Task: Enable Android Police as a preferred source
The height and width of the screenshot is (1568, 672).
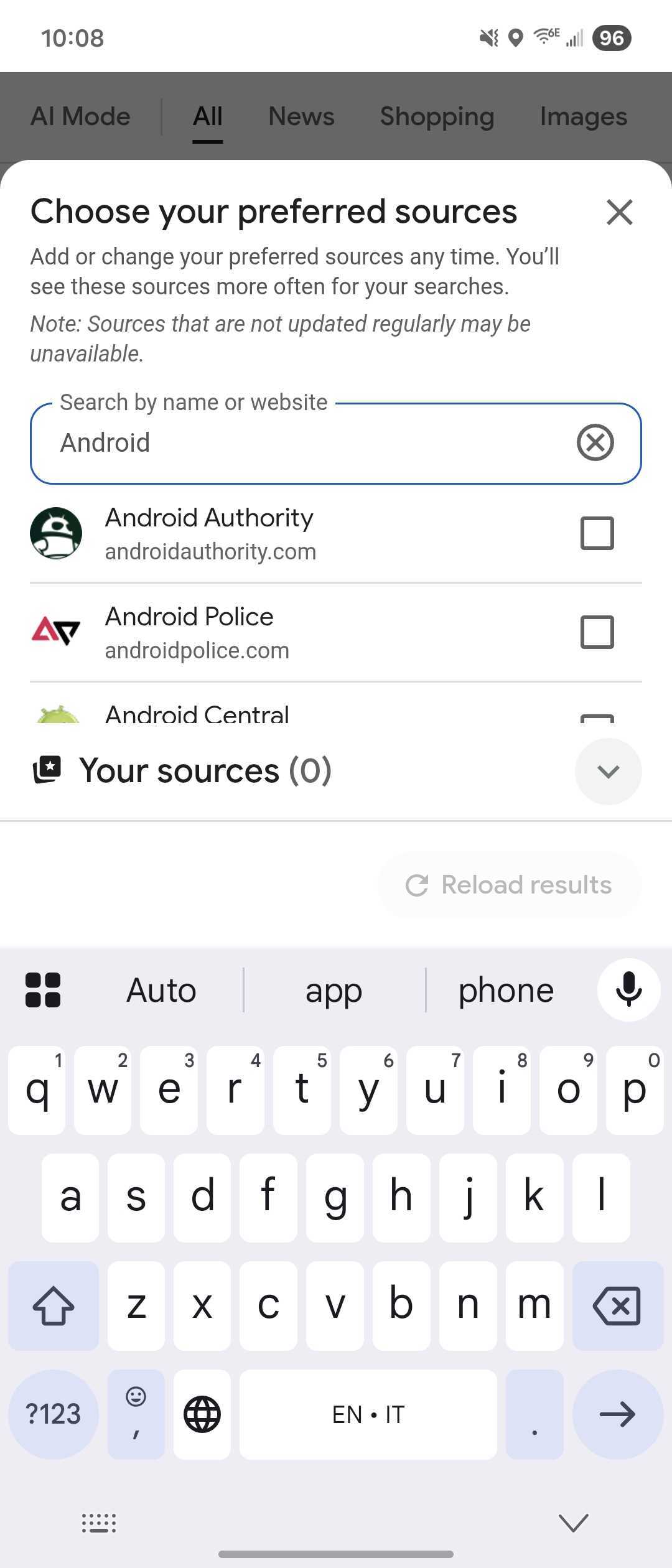Action: pyautogui.click(x=596, y=632)
